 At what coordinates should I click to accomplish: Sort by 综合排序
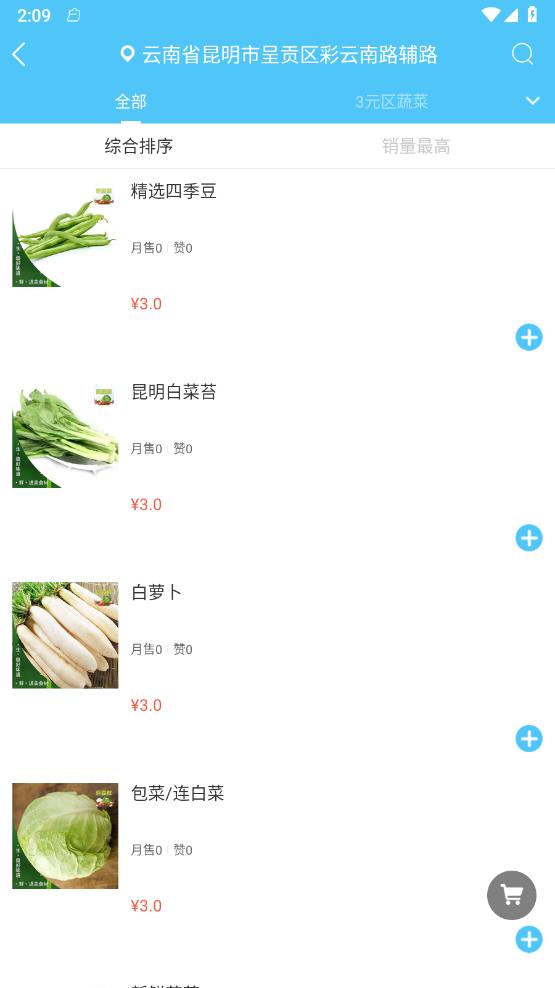139,146
